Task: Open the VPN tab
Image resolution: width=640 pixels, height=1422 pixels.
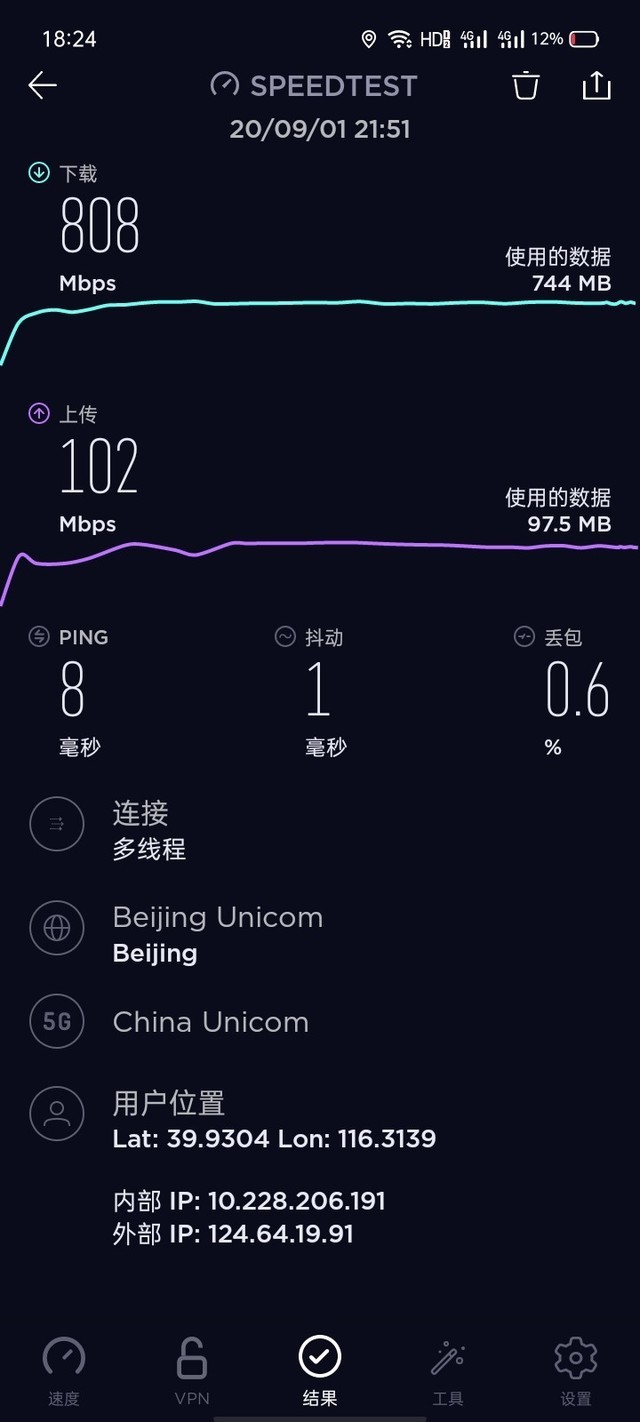Action: click(192, 1372)
